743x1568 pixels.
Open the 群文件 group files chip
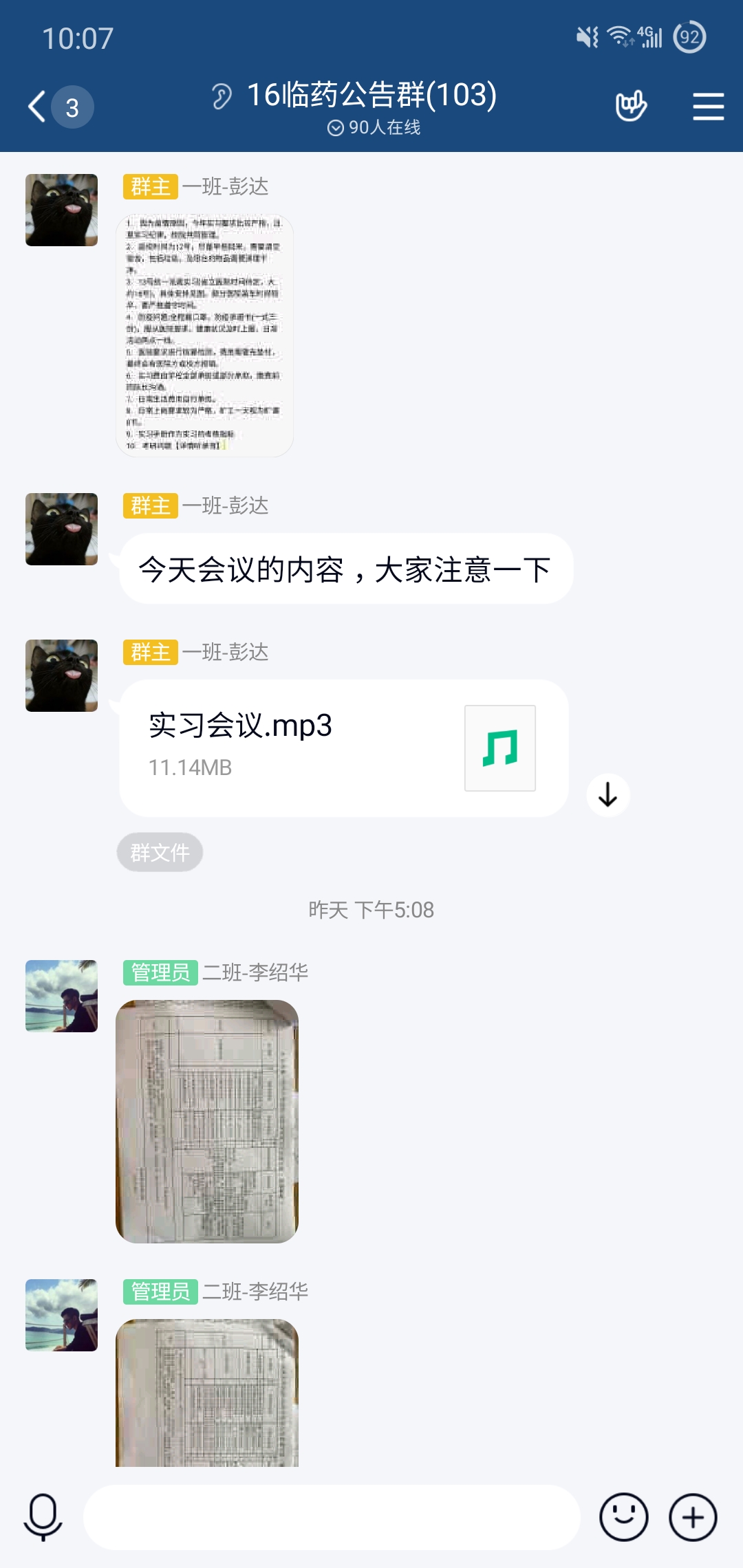click(x=160, y=853)
